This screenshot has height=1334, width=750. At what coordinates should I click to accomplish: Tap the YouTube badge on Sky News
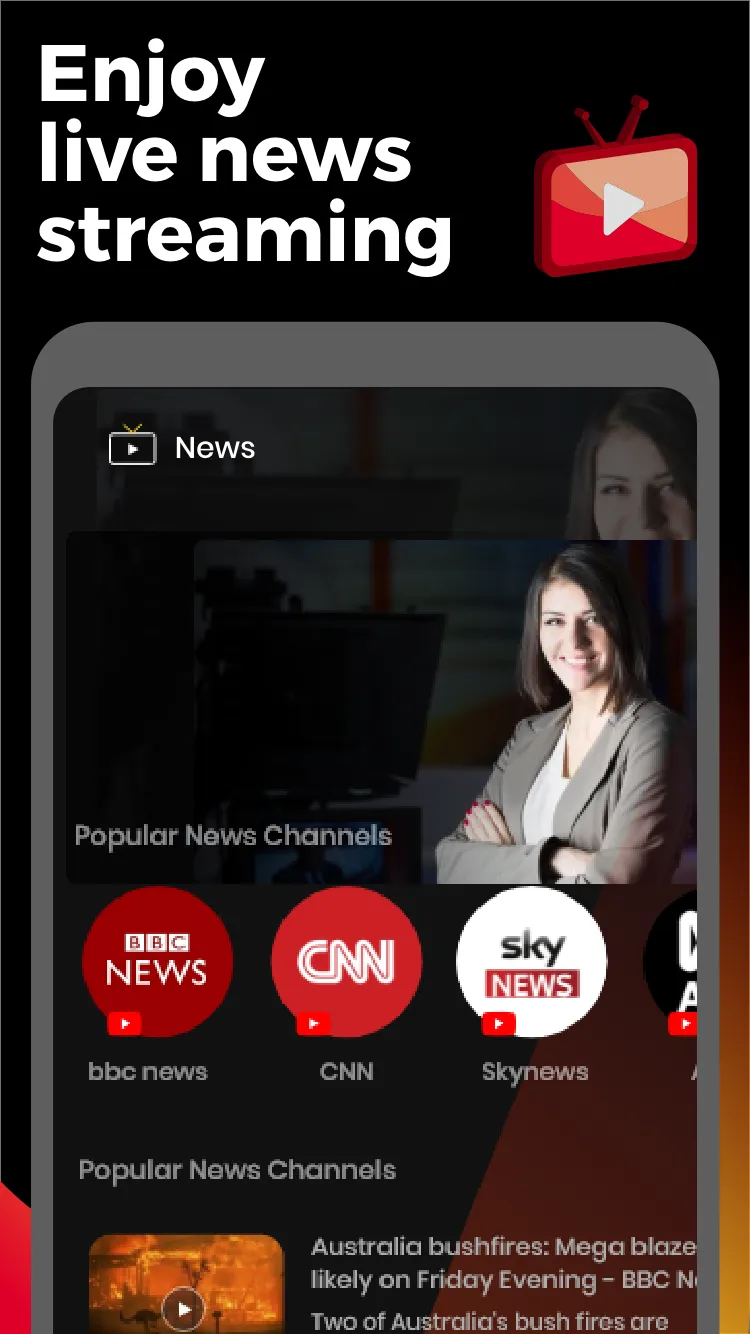coord(499,1023)
